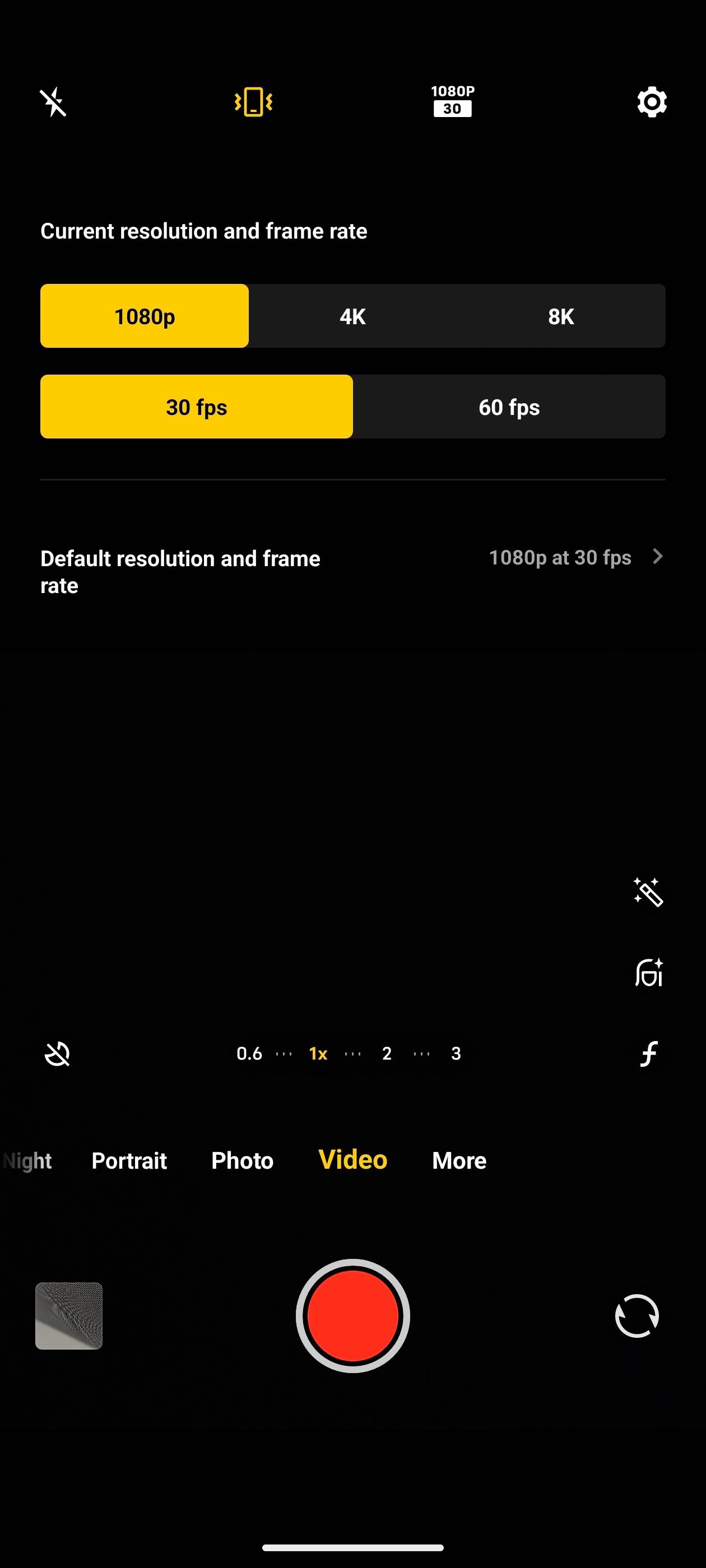The height and width of the screenshot is (1568, 706).
Task: Select the 4K resolution option
Action: 352,316
